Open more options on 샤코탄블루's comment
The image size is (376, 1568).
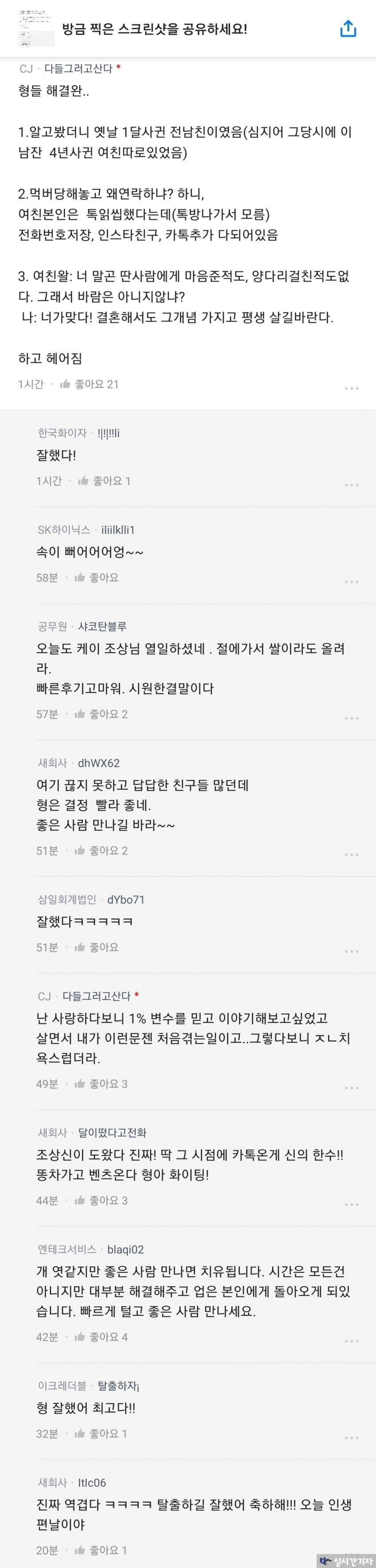[351, 718]
